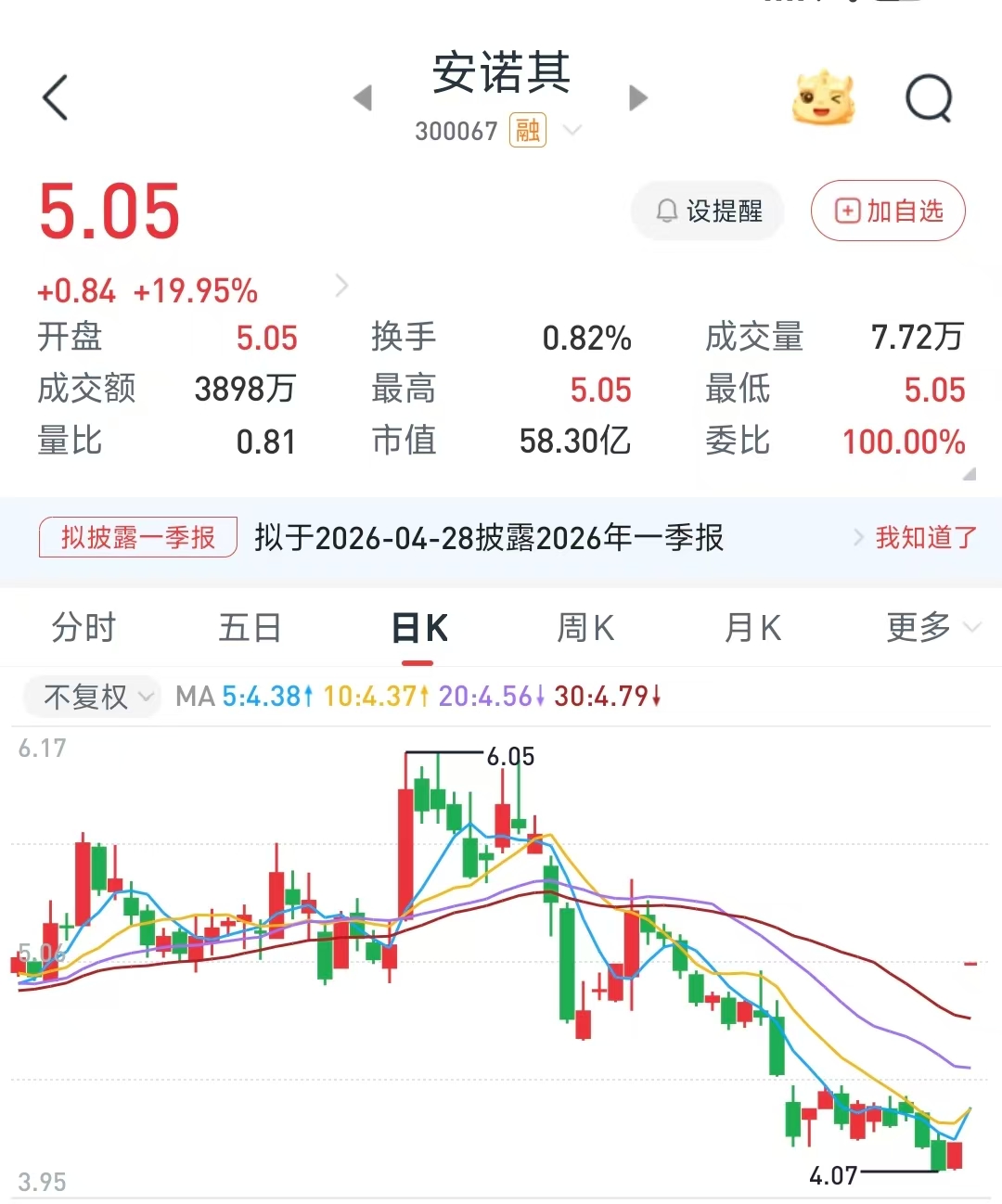Open the 不复权 adjustment dropdown

pyautogui.click(x=97, y=696)
